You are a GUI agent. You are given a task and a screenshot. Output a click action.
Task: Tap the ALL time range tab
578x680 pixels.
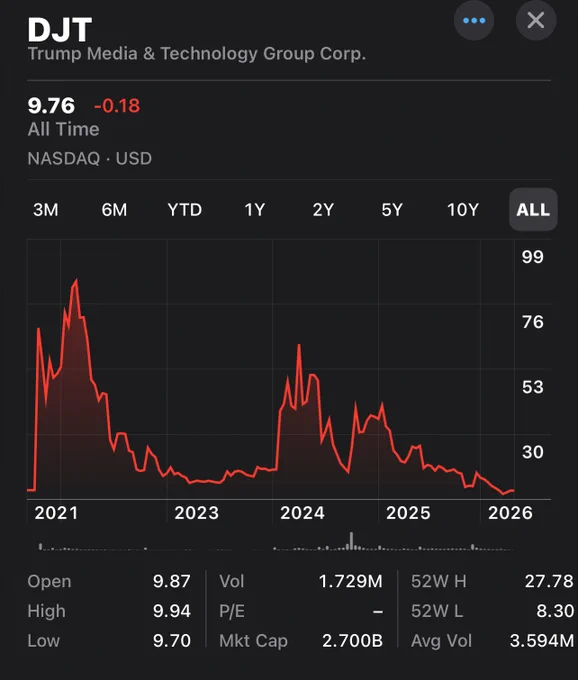point(533,209)
